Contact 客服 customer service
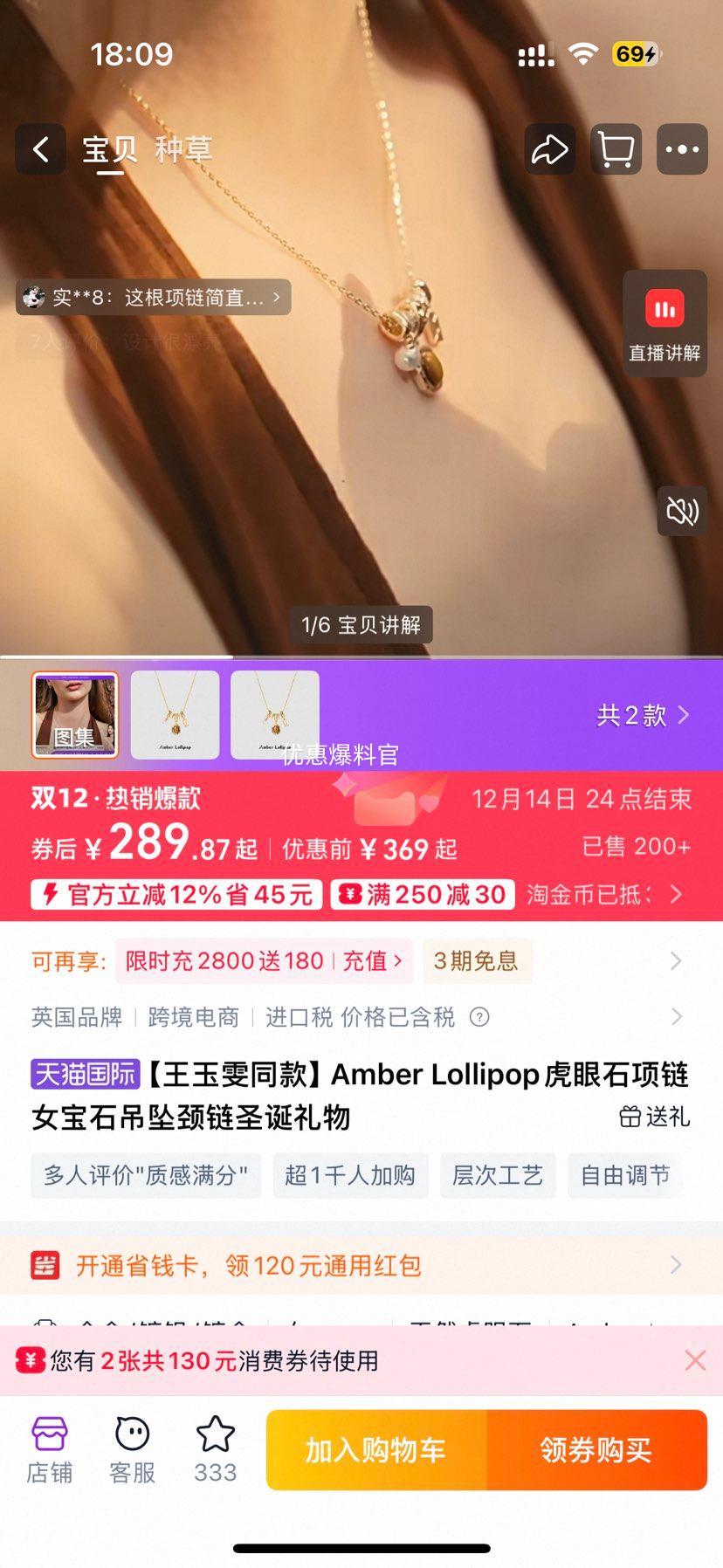 131,1447
